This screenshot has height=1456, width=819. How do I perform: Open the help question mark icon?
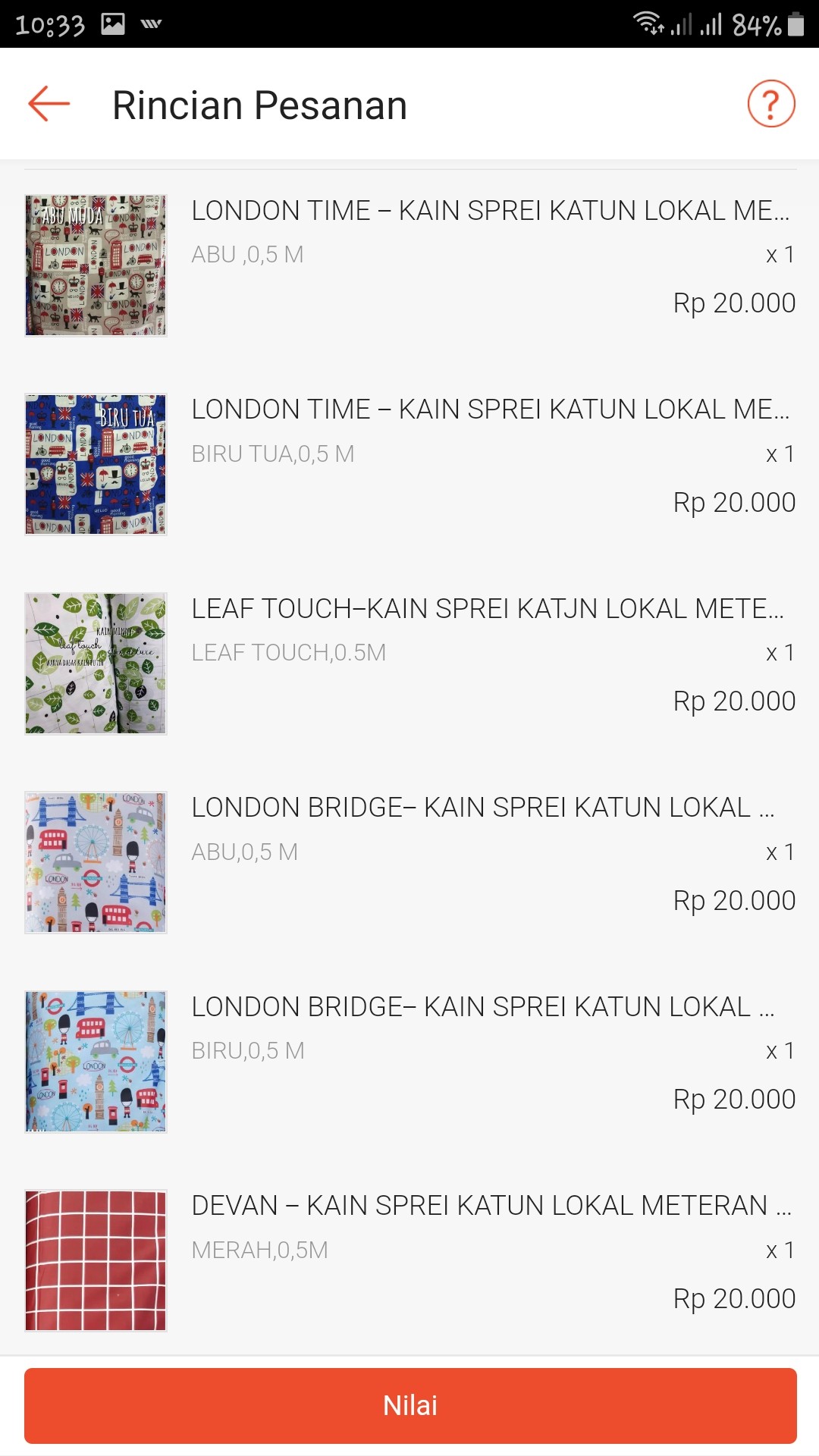tap(770, 104)
